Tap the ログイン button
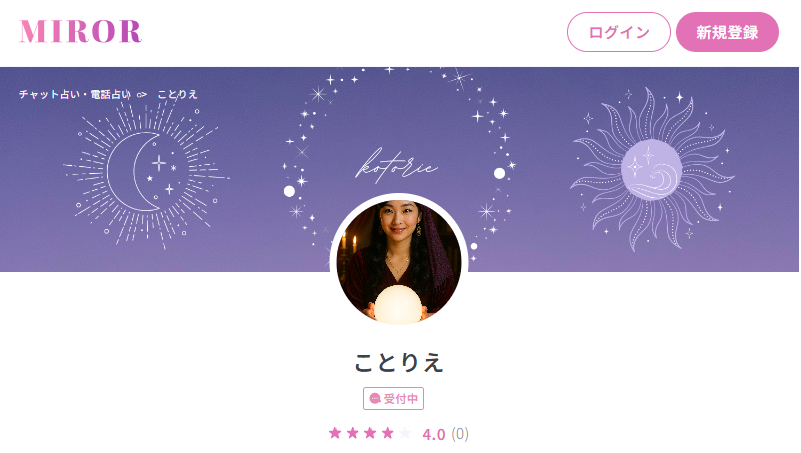This screenshot has width=801, height=453. (x=618, y=32)
